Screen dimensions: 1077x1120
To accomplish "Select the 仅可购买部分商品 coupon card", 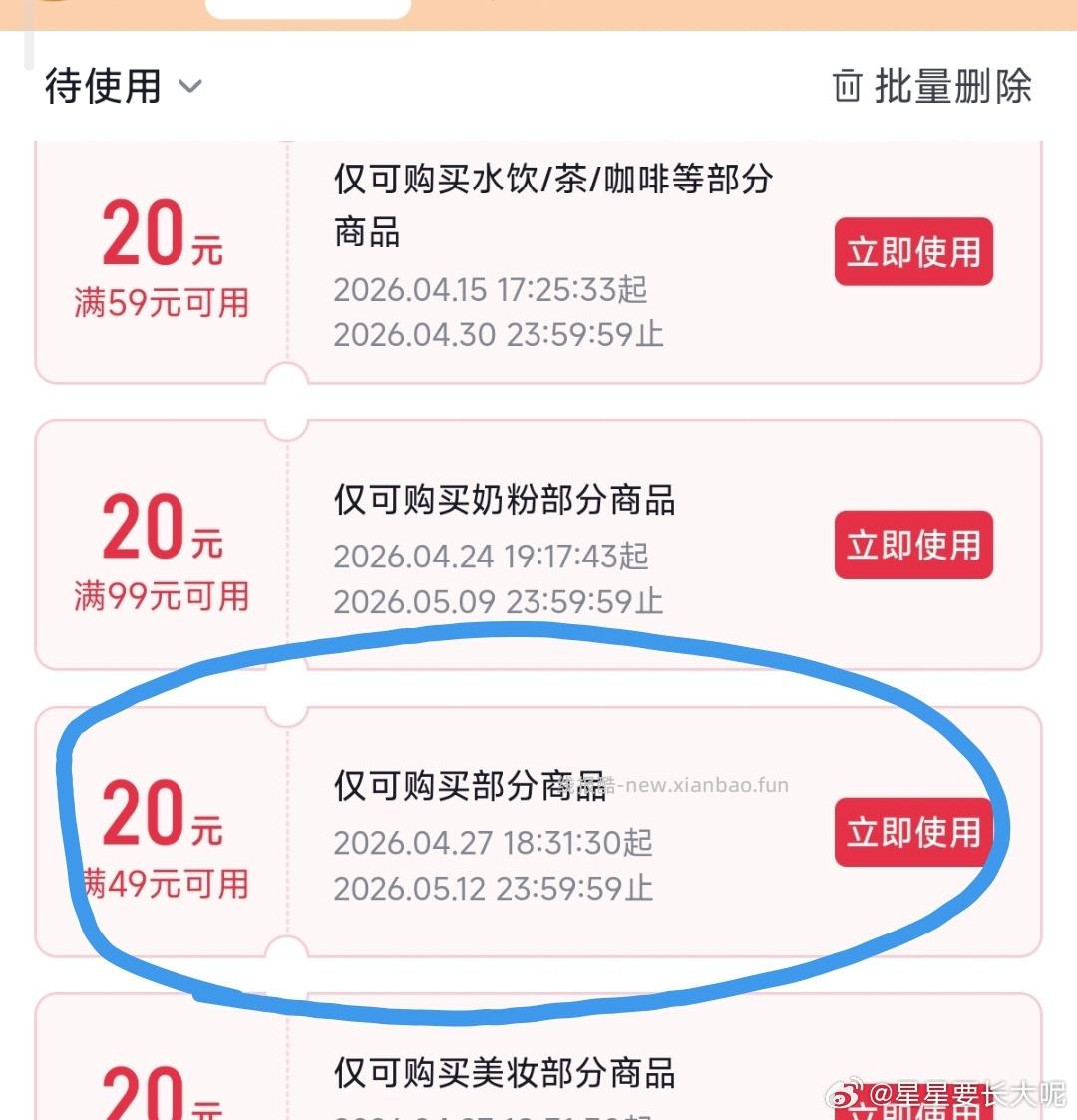I will pos(469,787).
